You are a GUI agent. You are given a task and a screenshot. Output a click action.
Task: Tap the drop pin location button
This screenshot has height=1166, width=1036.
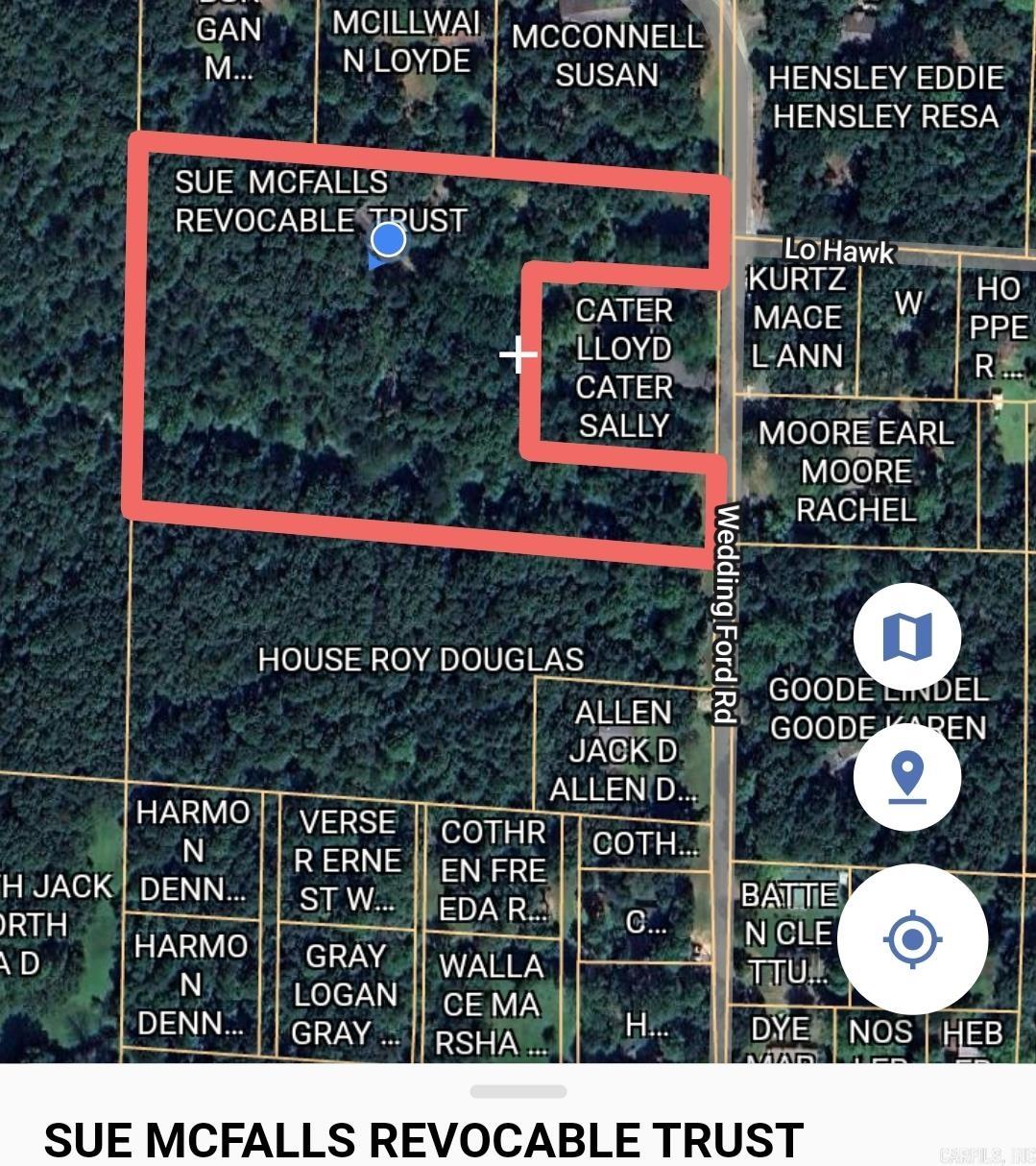(x=906, y=777)
